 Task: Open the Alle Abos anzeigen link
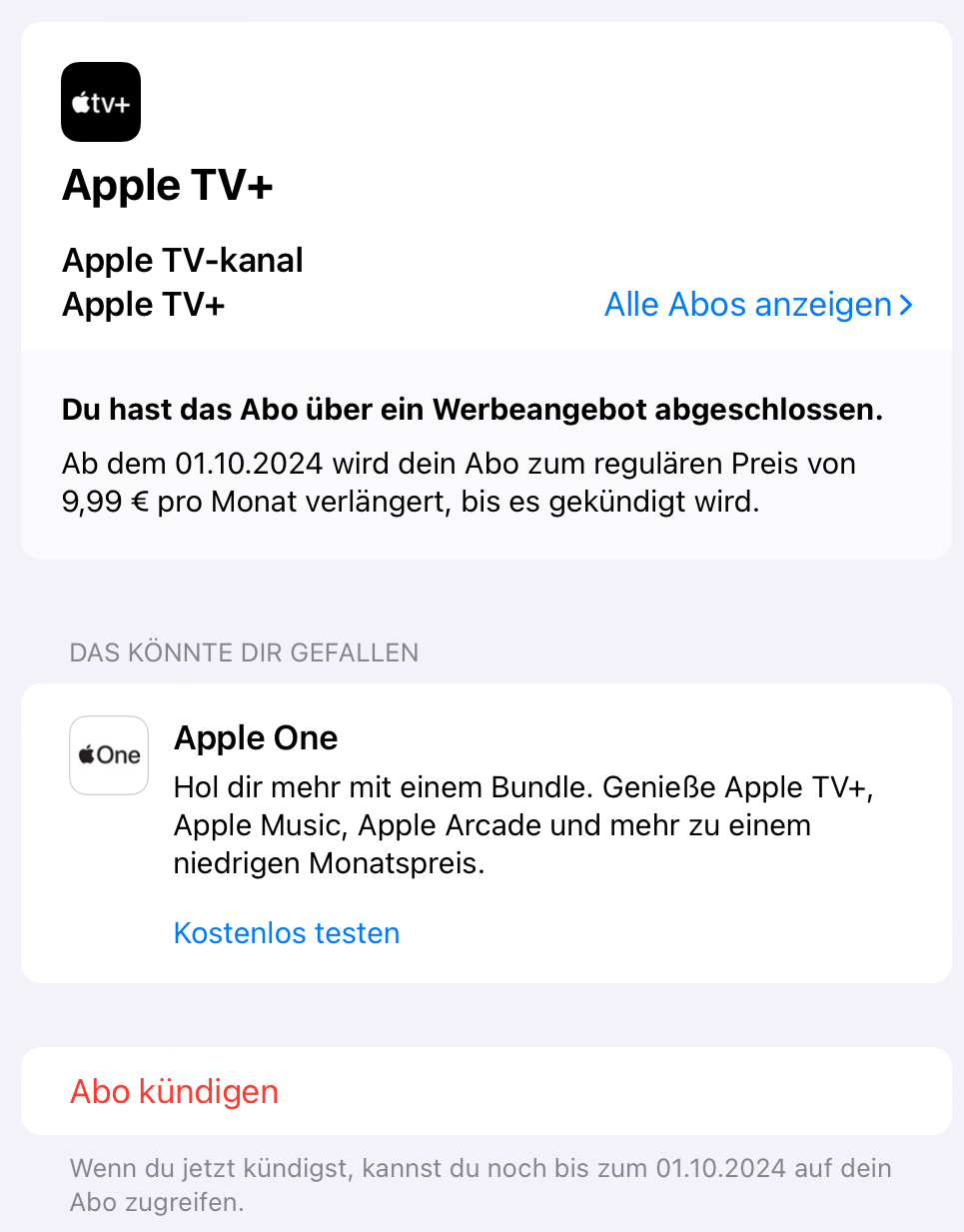click(757, 305)
